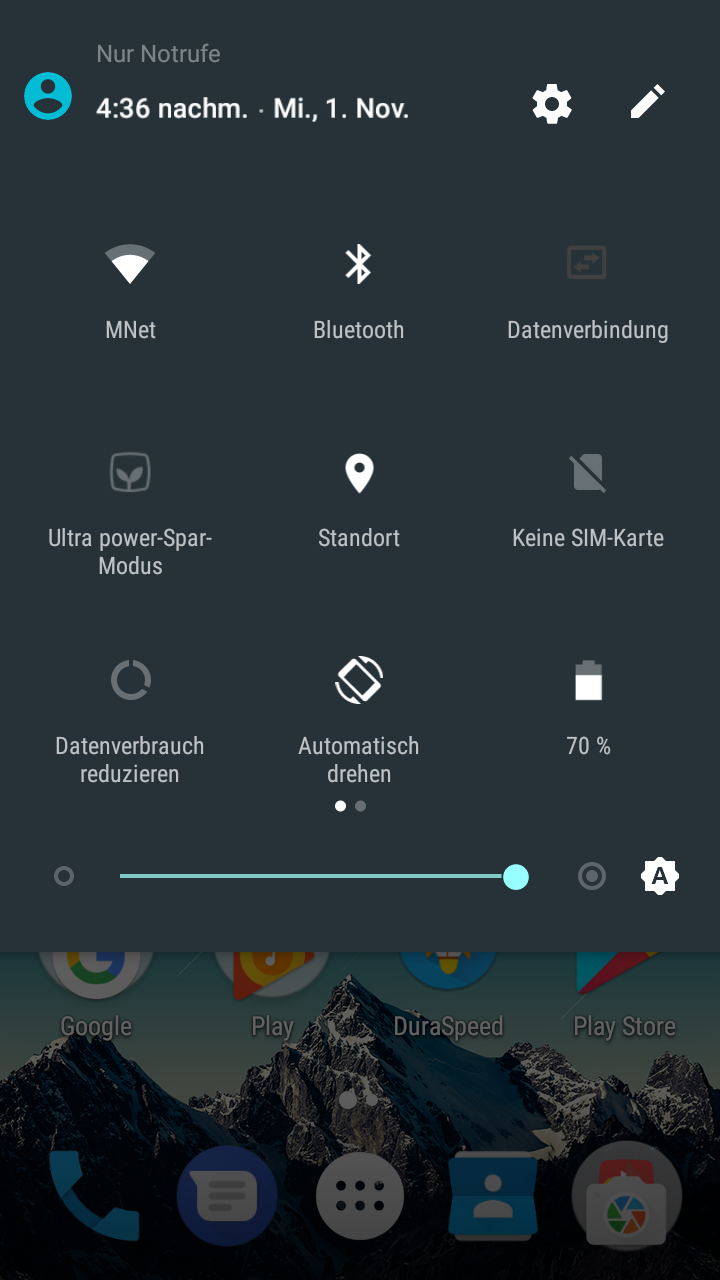Open the settings gear
This screenshot has height=1280, width=720.
[552, 103]
